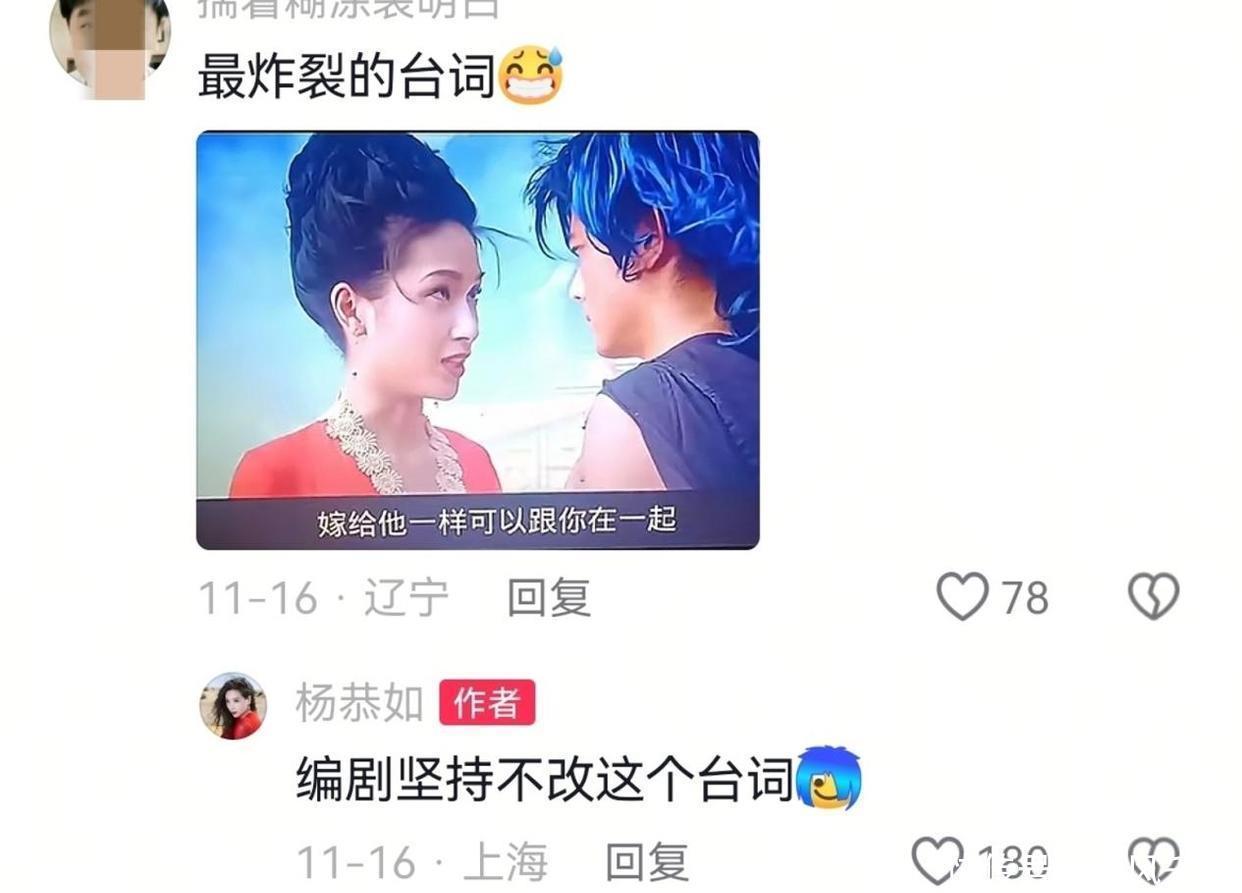Dislike the 最炸裂的台词 comment
1242x893 pixels.
(1153, 597)
